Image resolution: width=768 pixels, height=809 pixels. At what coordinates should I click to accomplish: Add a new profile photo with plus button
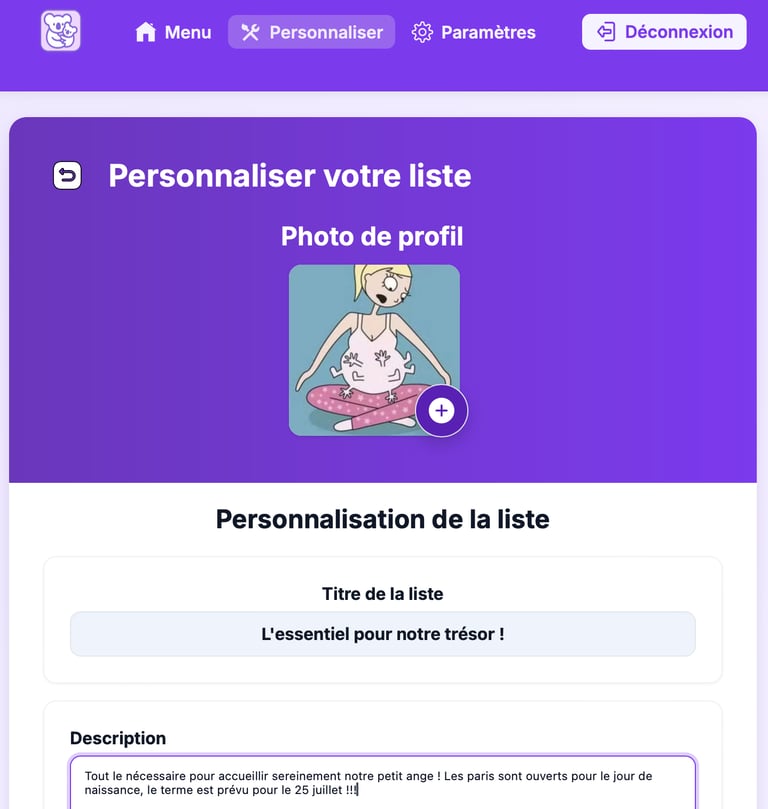tap(442, 411)
